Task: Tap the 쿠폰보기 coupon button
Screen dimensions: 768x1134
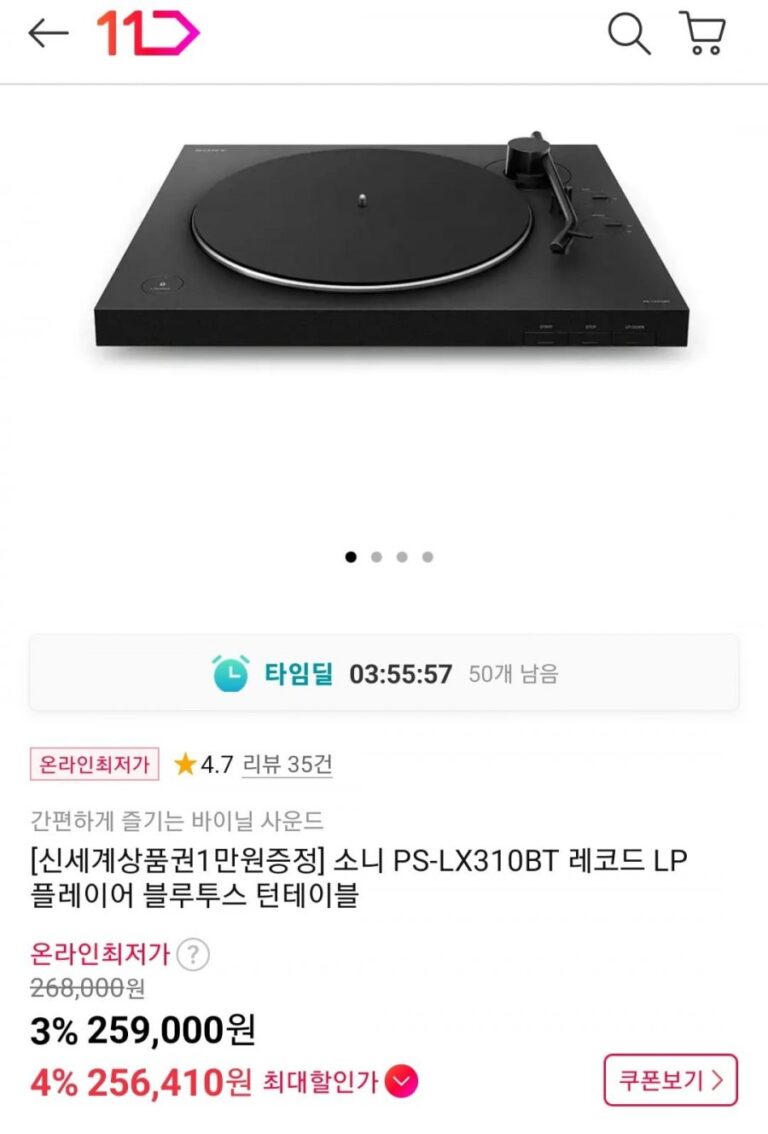Action: click(x=670, y=1080)
